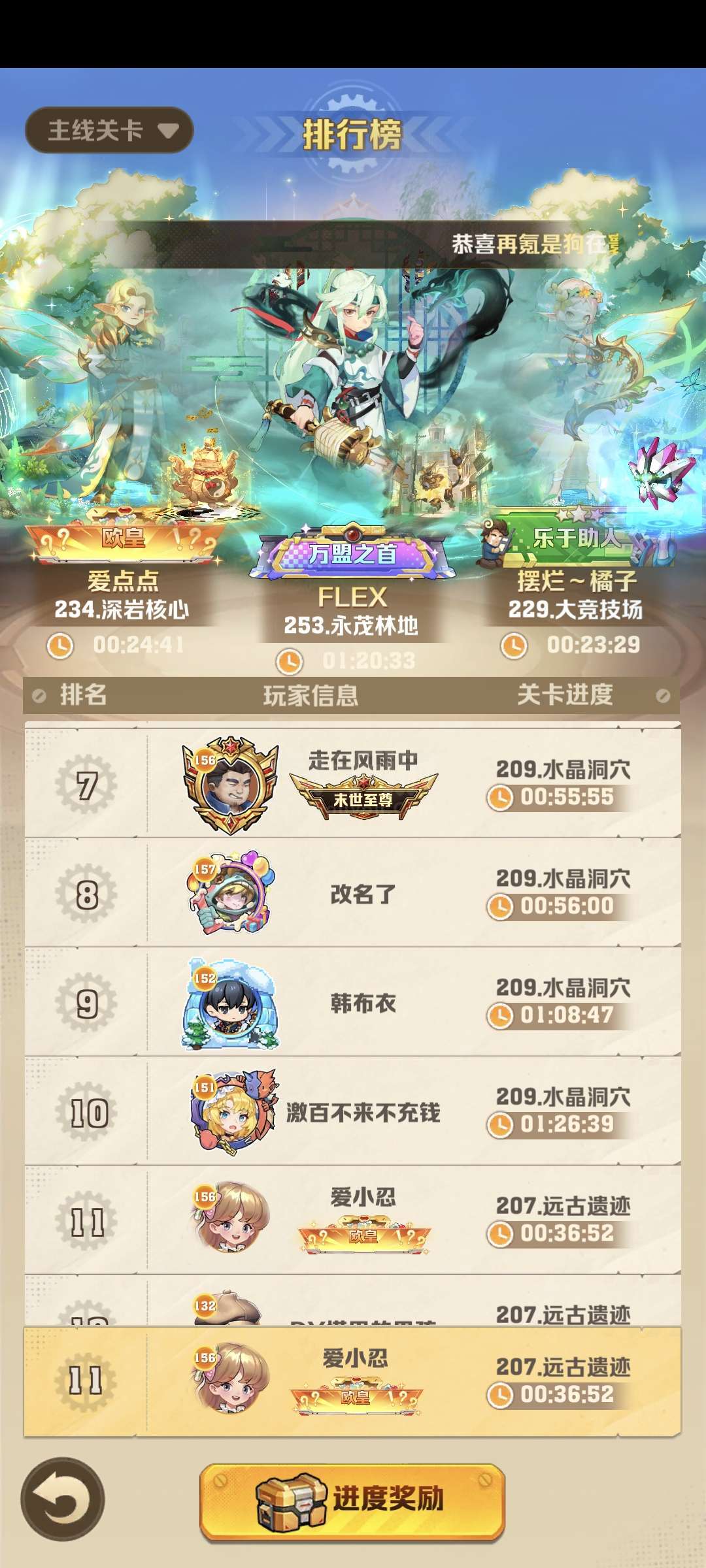
Task: Tap the back arrow button
Action: pos(63,1499)
